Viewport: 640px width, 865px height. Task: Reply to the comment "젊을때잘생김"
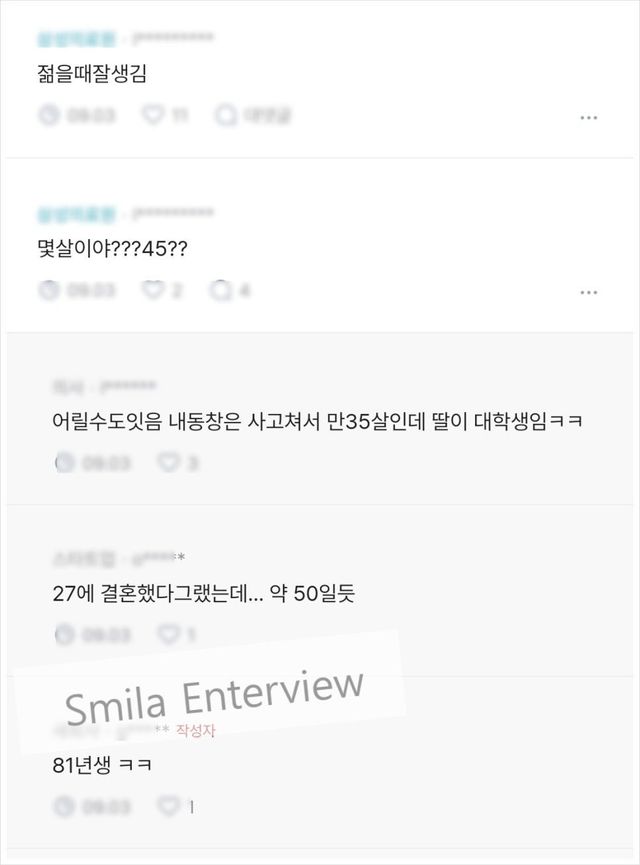pos(227,115)
